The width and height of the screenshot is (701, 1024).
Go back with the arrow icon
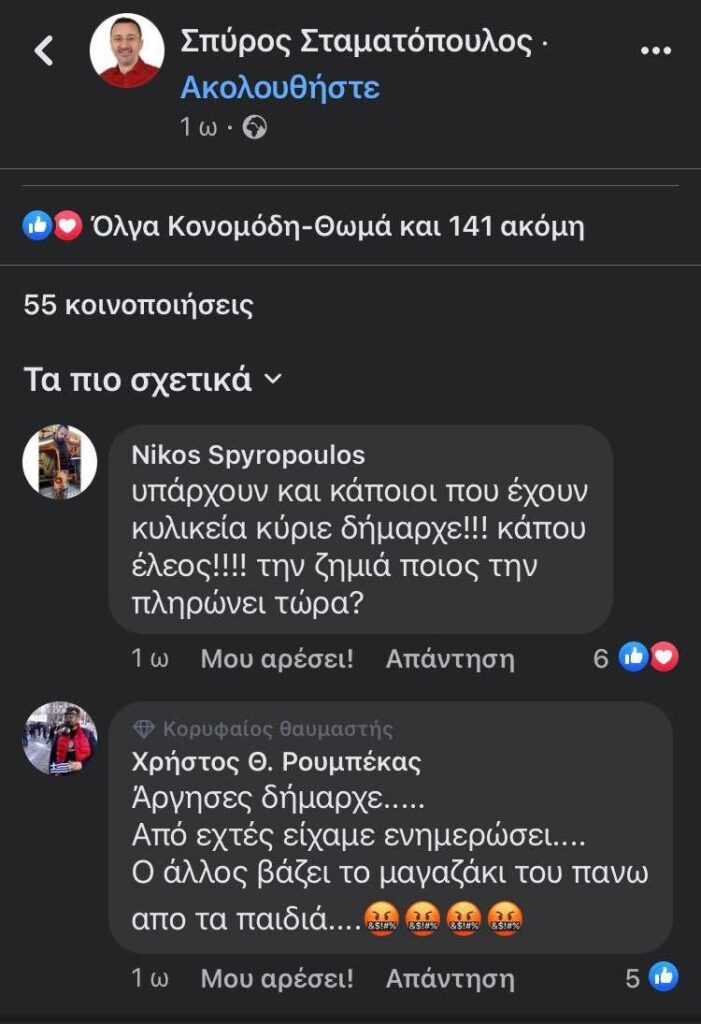click(44, 51)
